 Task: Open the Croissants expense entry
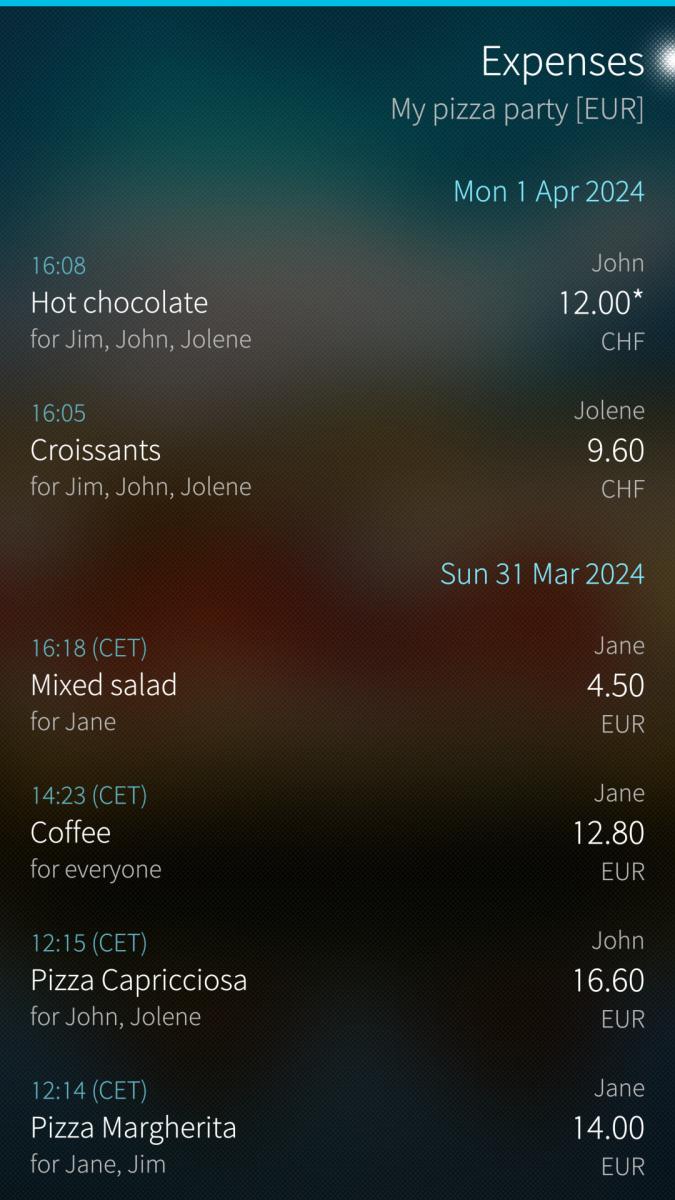(96, 450)
